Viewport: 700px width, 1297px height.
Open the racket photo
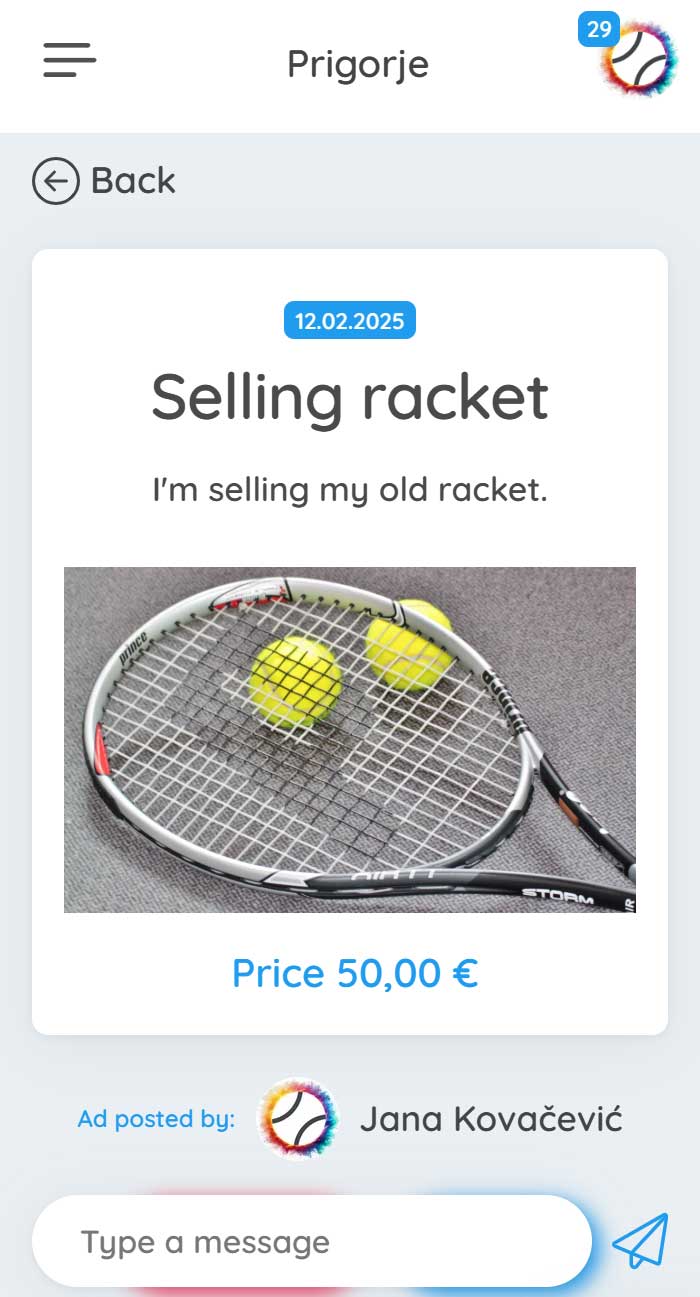pyautogui.click(x=350, y=739)
